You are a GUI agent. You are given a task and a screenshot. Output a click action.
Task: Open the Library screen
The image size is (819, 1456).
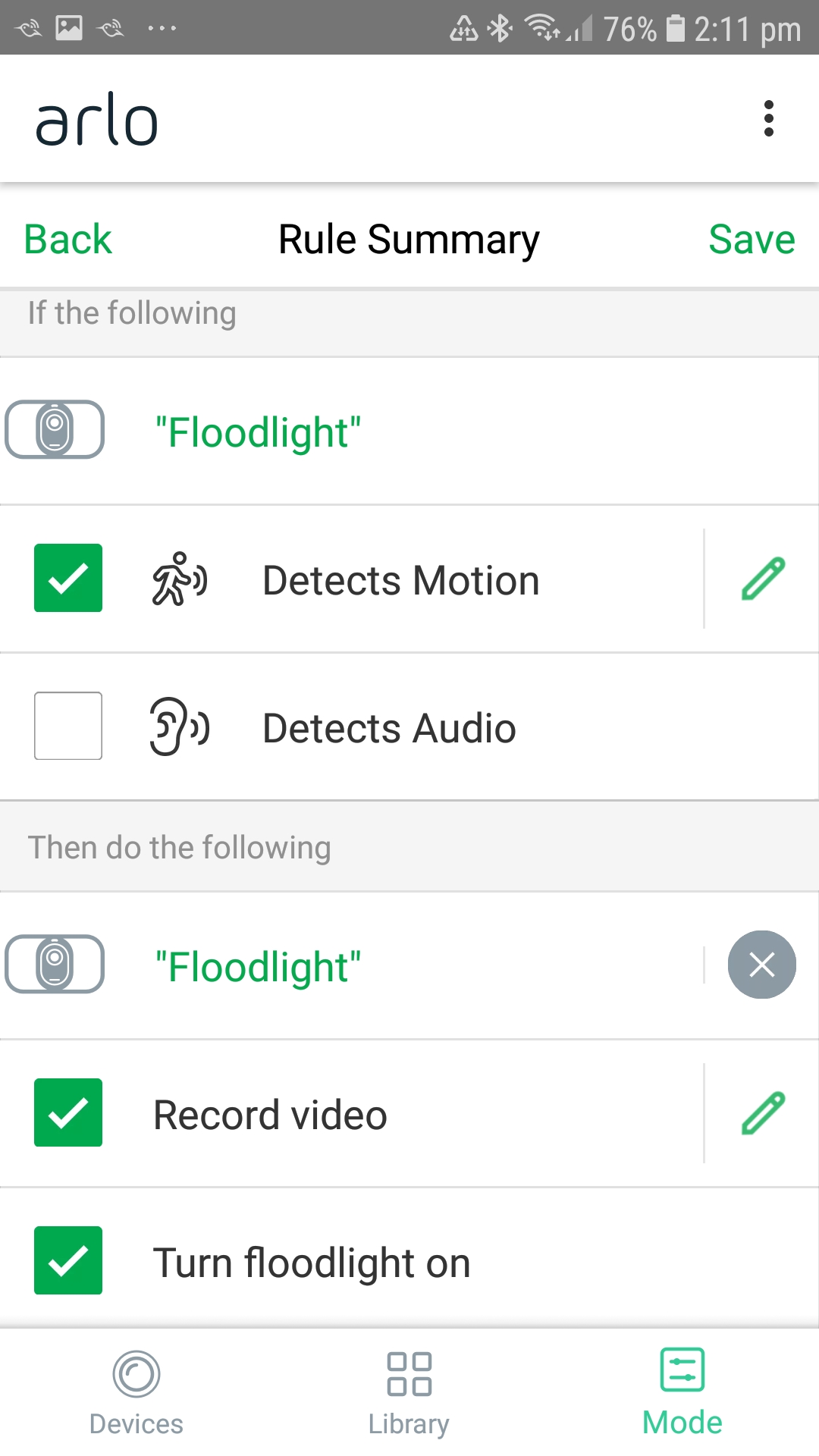click(409, 1392)
